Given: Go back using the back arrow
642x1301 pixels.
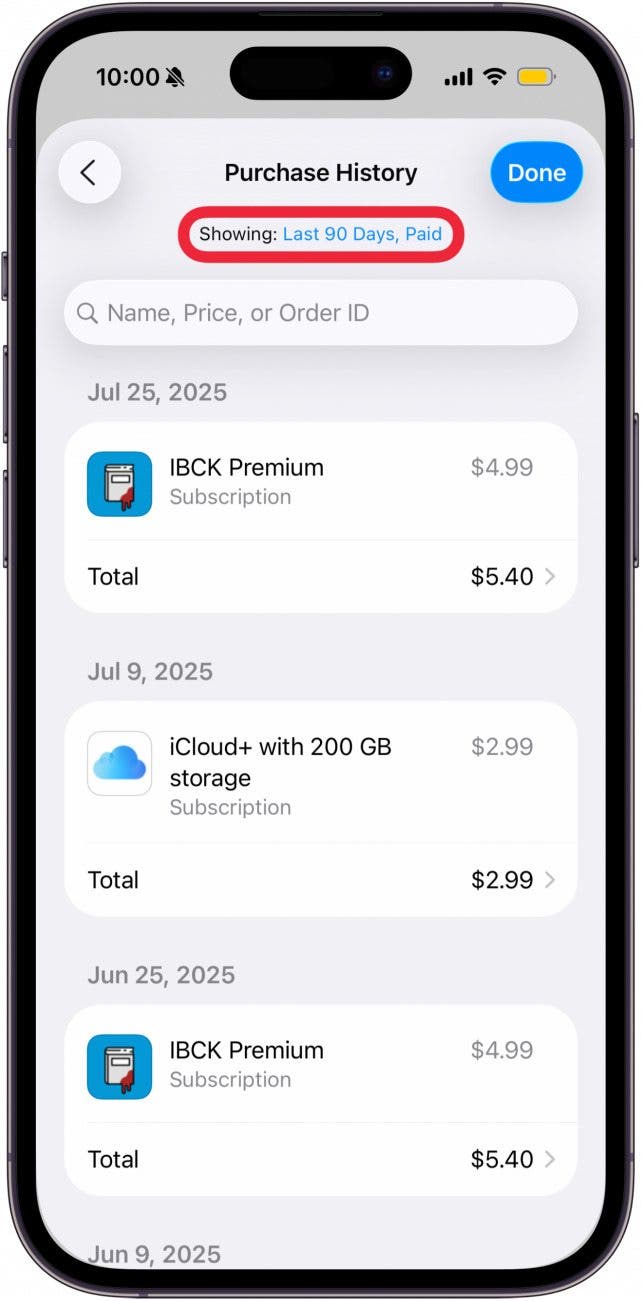Looking at the screenshot, I should tap(89, 173).
